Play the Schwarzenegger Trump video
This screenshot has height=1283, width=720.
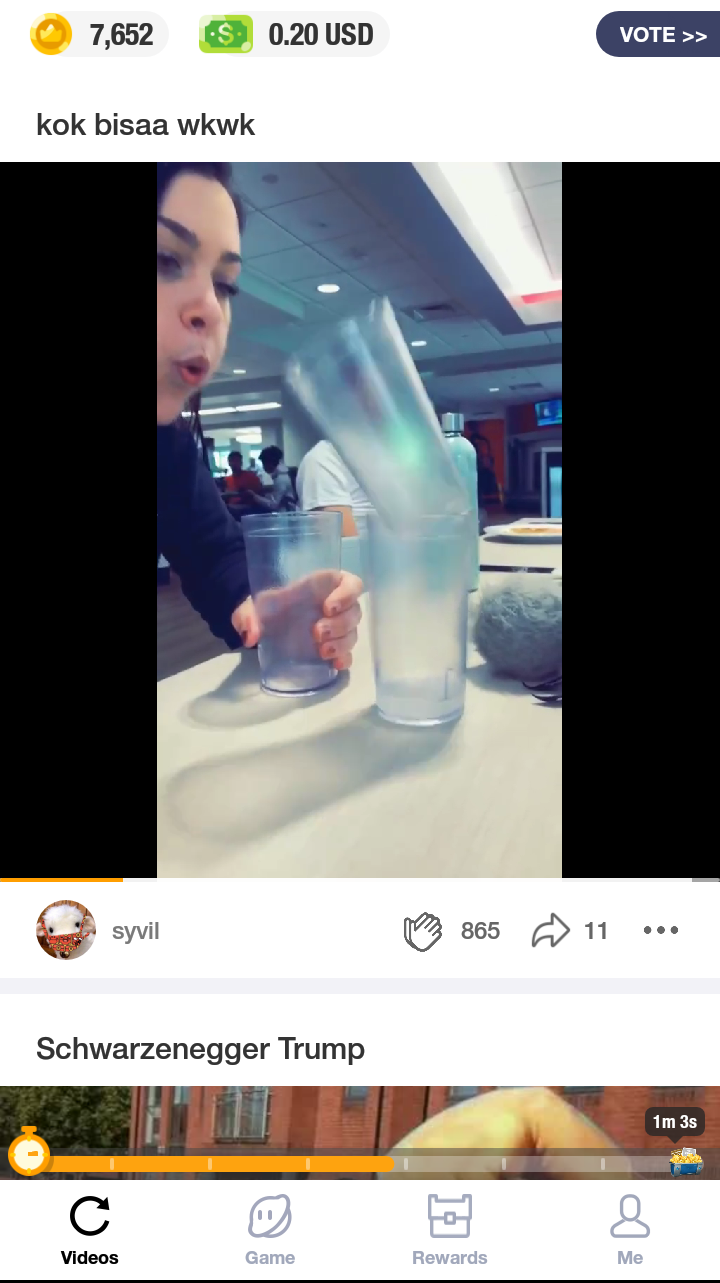pos(360,1115)
